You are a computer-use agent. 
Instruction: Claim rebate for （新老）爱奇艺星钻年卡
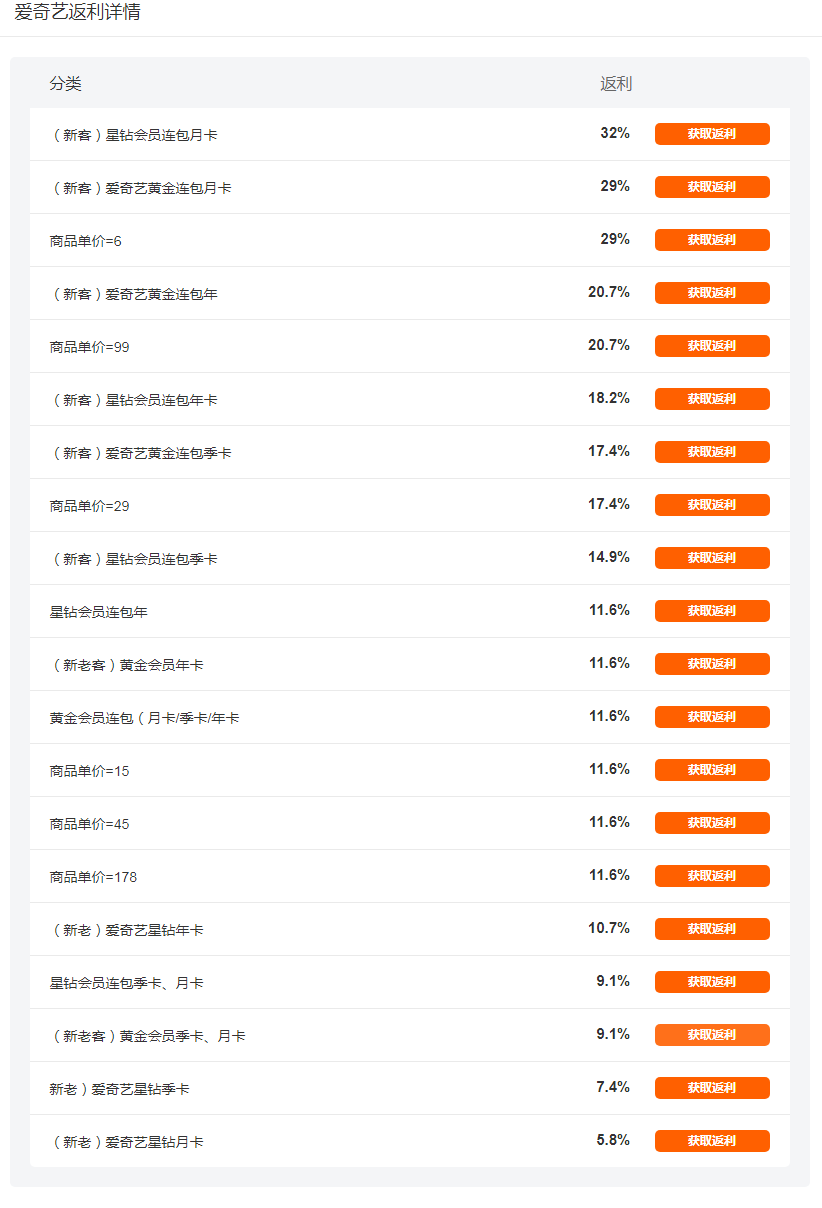click(x=712, y=929)
